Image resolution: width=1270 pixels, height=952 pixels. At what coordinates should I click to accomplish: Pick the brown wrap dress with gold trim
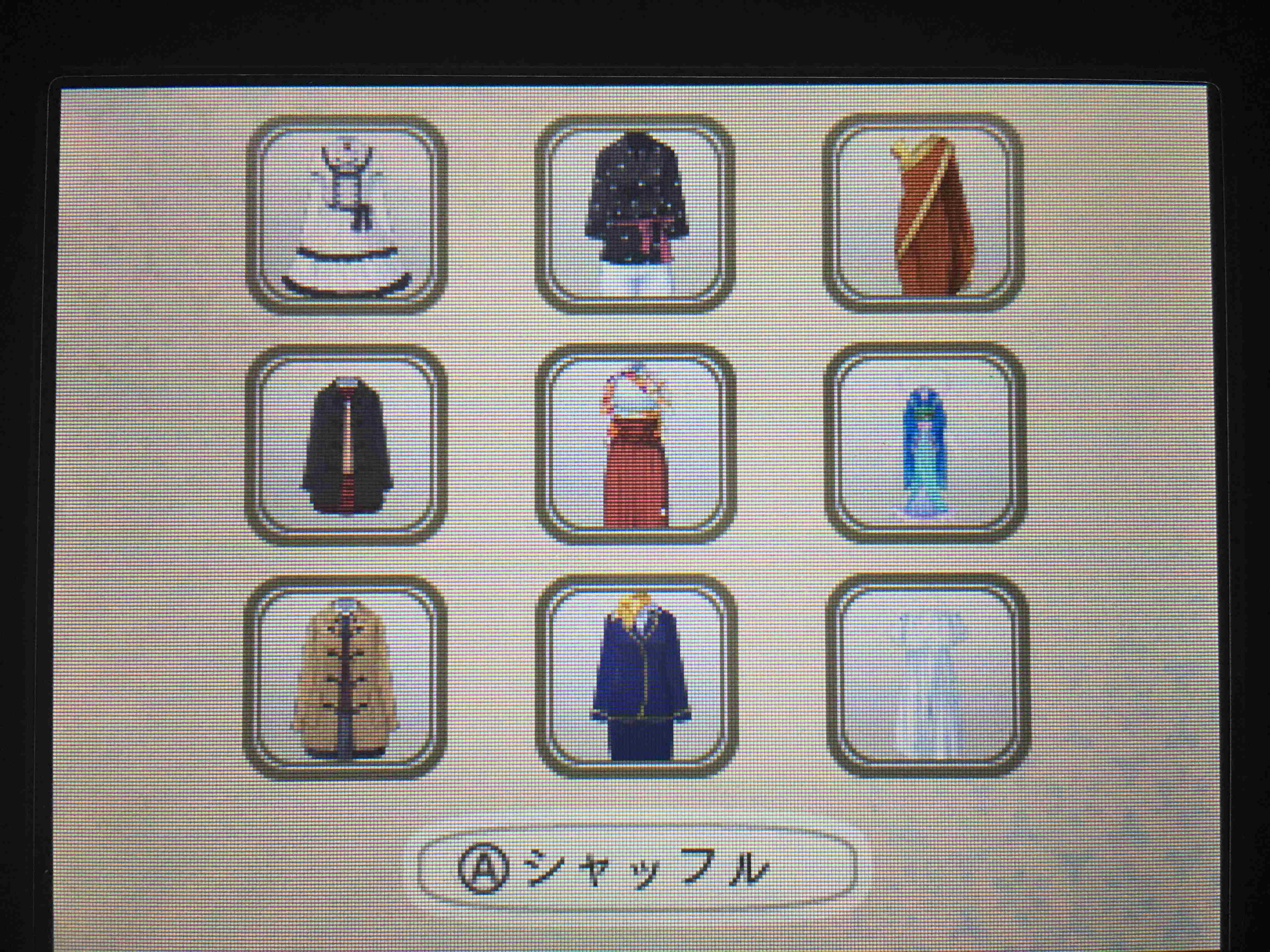pos(923,213)
